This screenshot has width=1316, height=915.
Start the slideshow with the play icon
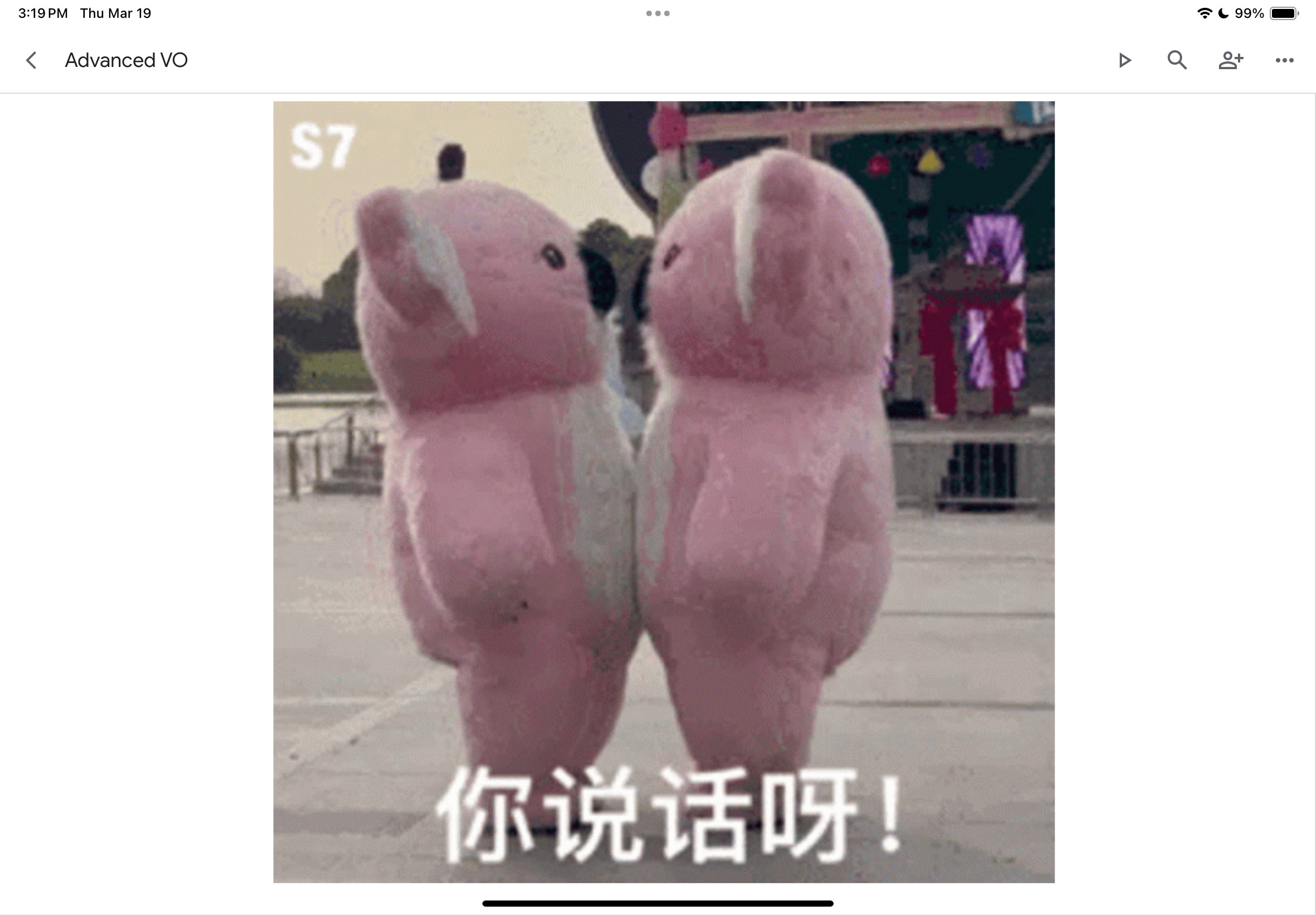coord(1124,60)
